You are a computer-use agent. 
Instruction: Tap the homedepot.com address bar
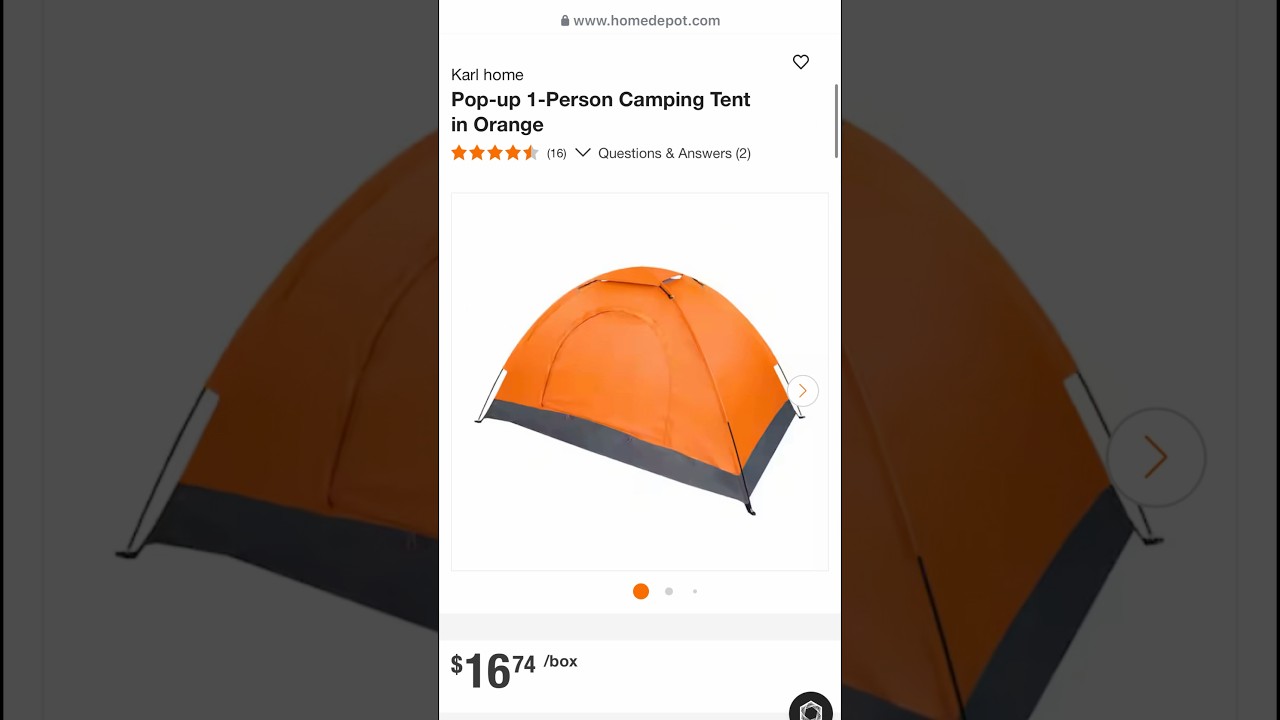pos(640,20)
